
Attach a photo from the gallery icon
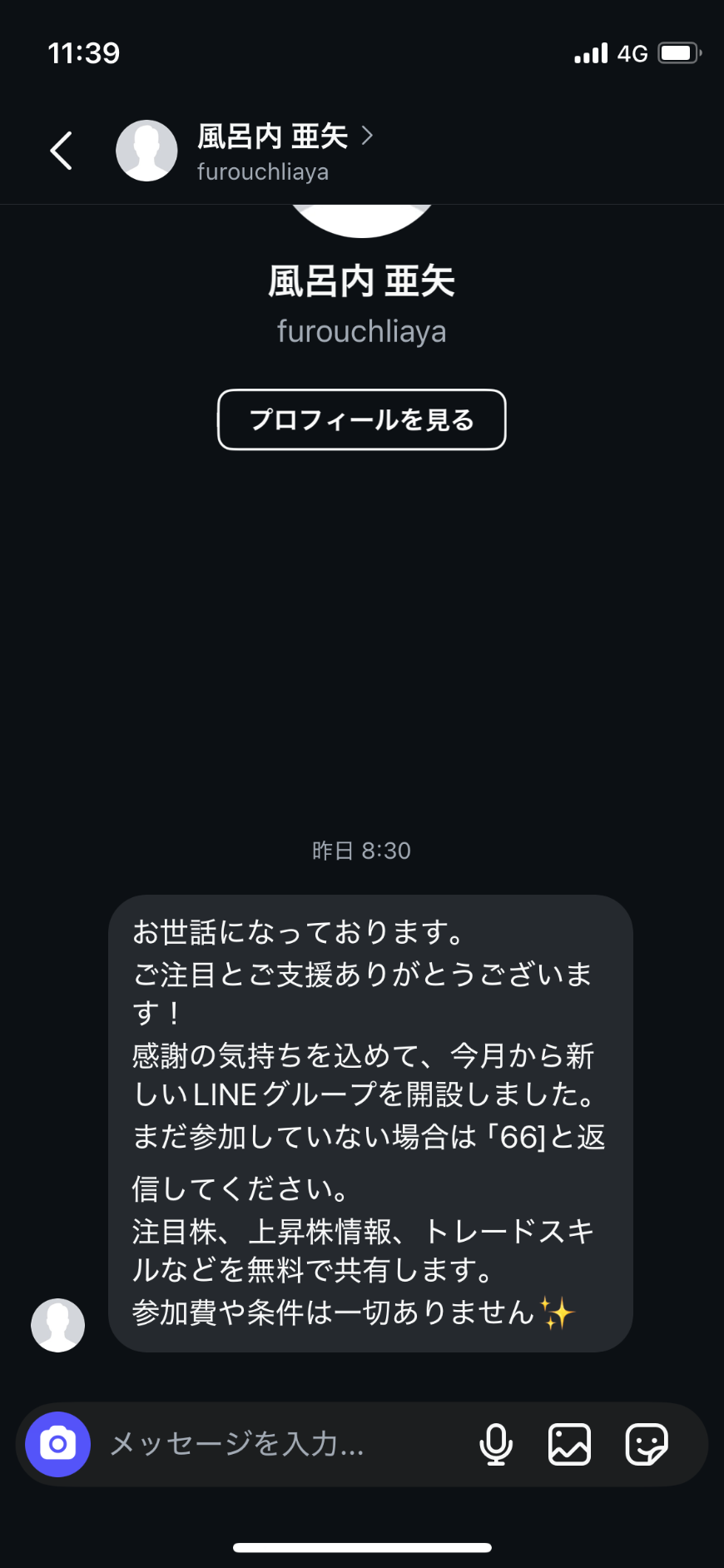[x=570, y=1444]
